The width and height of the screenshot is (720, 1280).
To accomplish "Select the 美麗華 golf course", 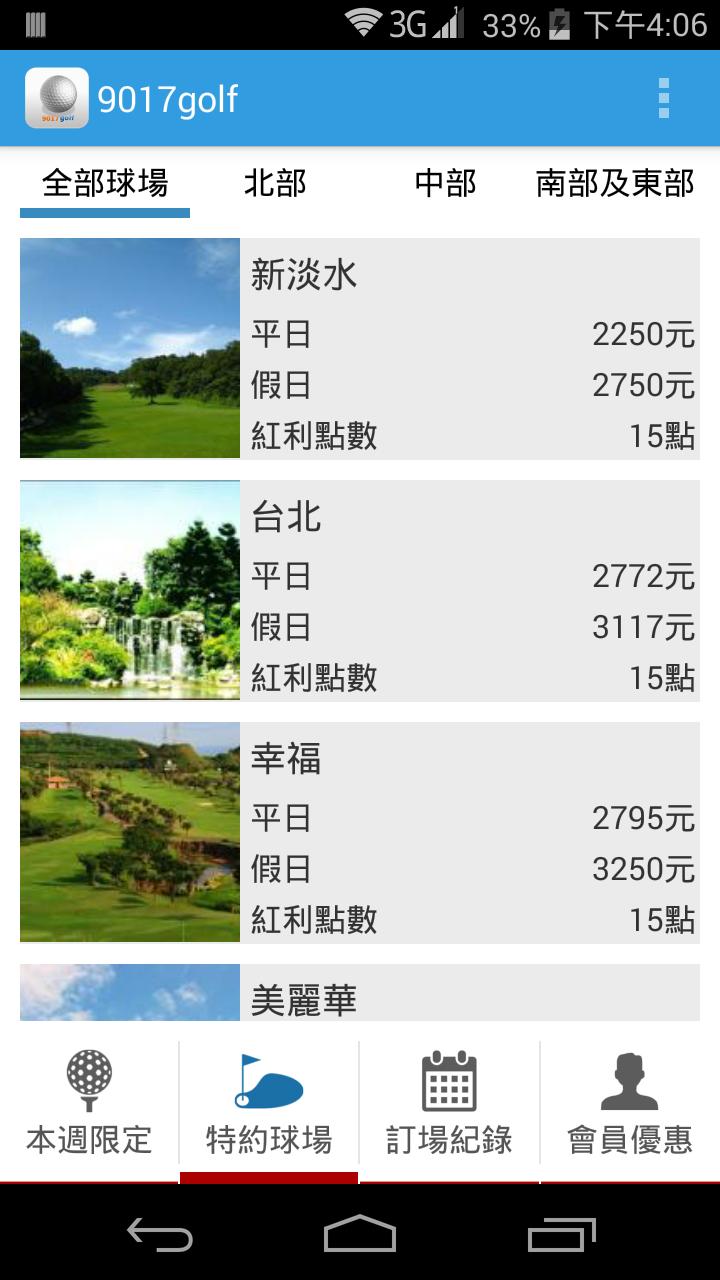I will pos(360,994).
